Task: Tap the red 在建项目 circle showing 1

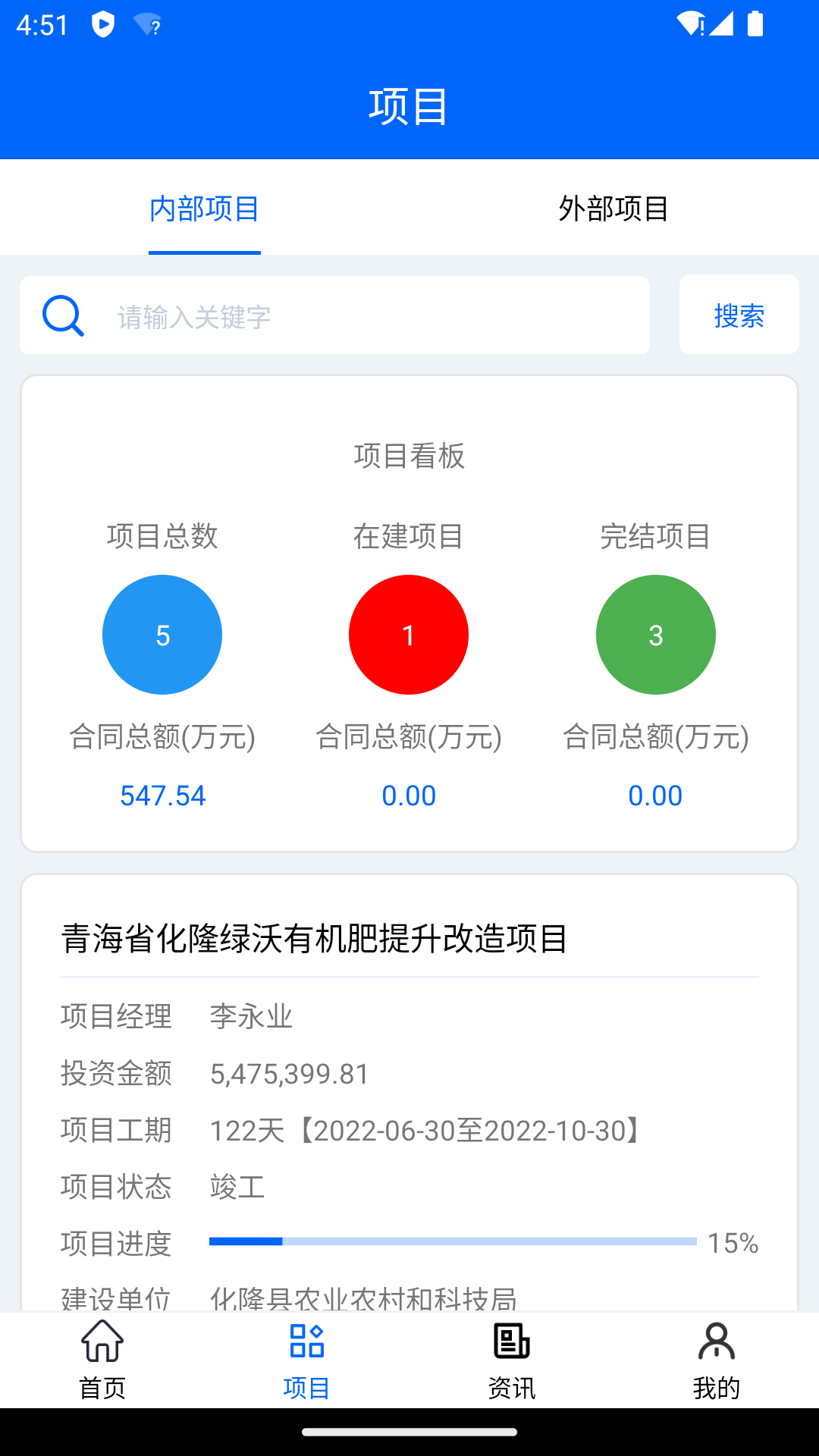Action: tap(408, 635)
